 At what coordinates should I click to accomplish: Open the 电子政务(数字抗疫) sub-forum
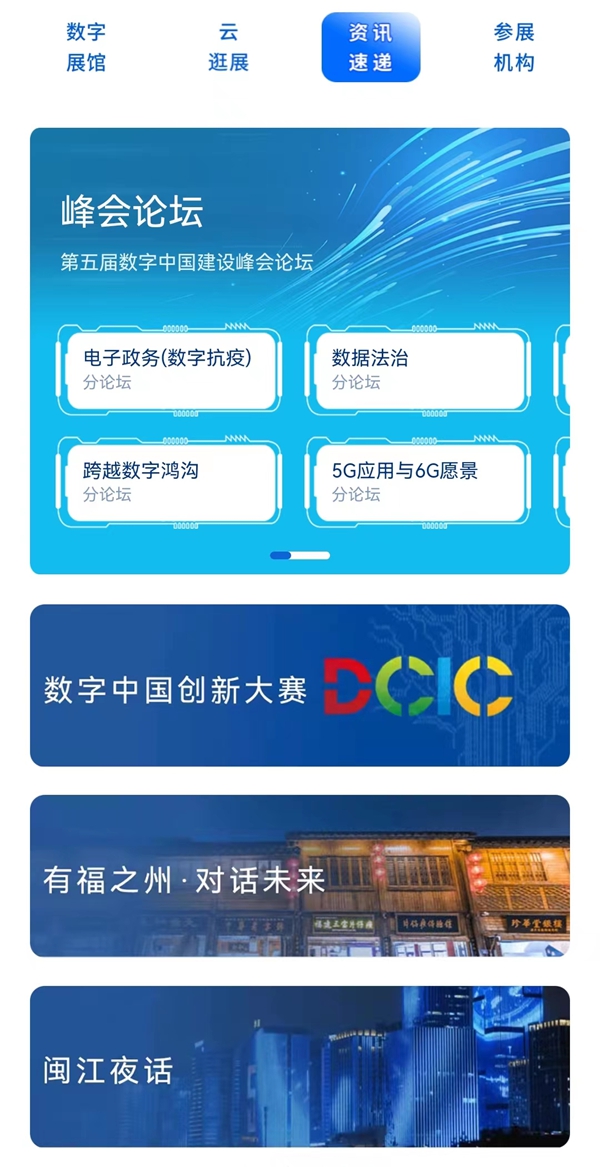(168, 369)
